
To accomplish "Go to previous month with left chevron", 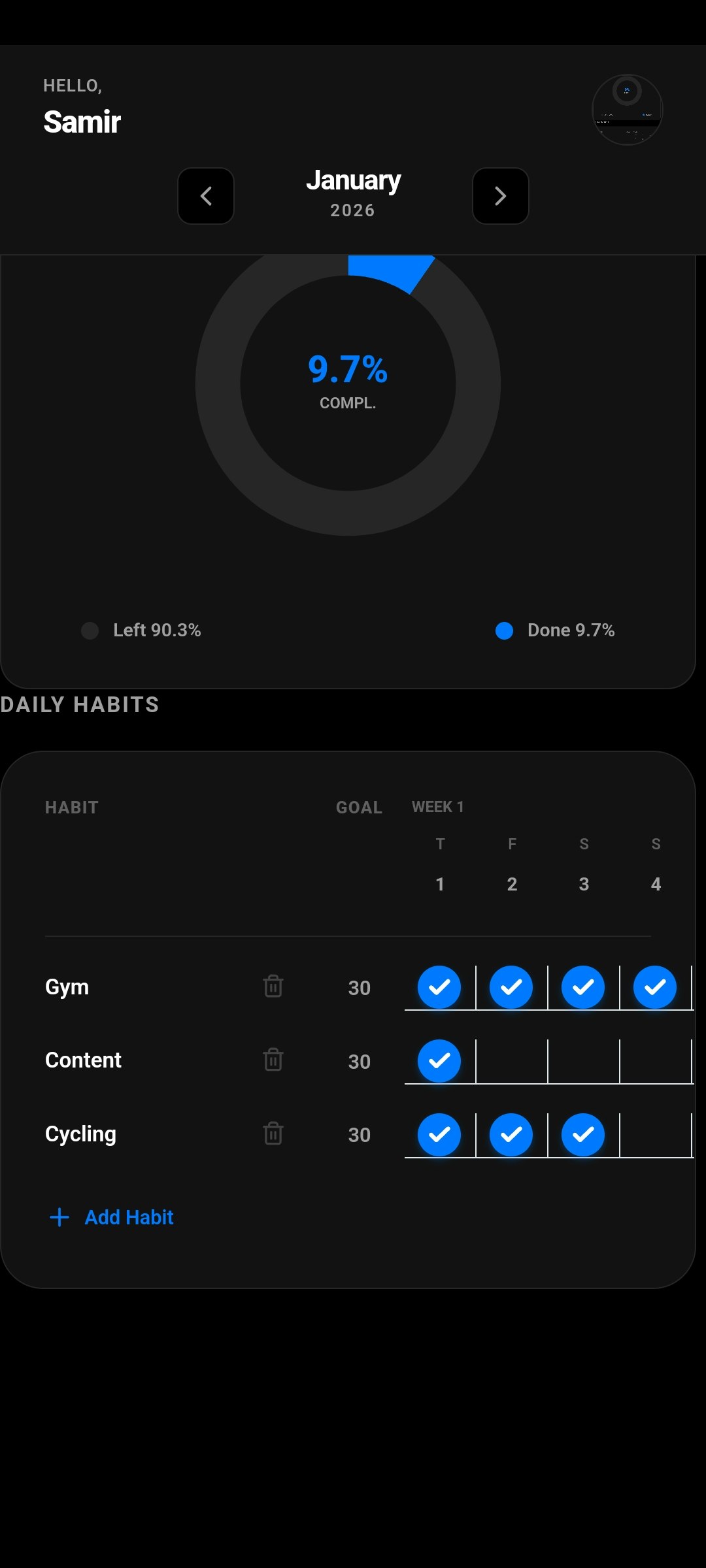I will pyautogui.click(x=205, y=196).
